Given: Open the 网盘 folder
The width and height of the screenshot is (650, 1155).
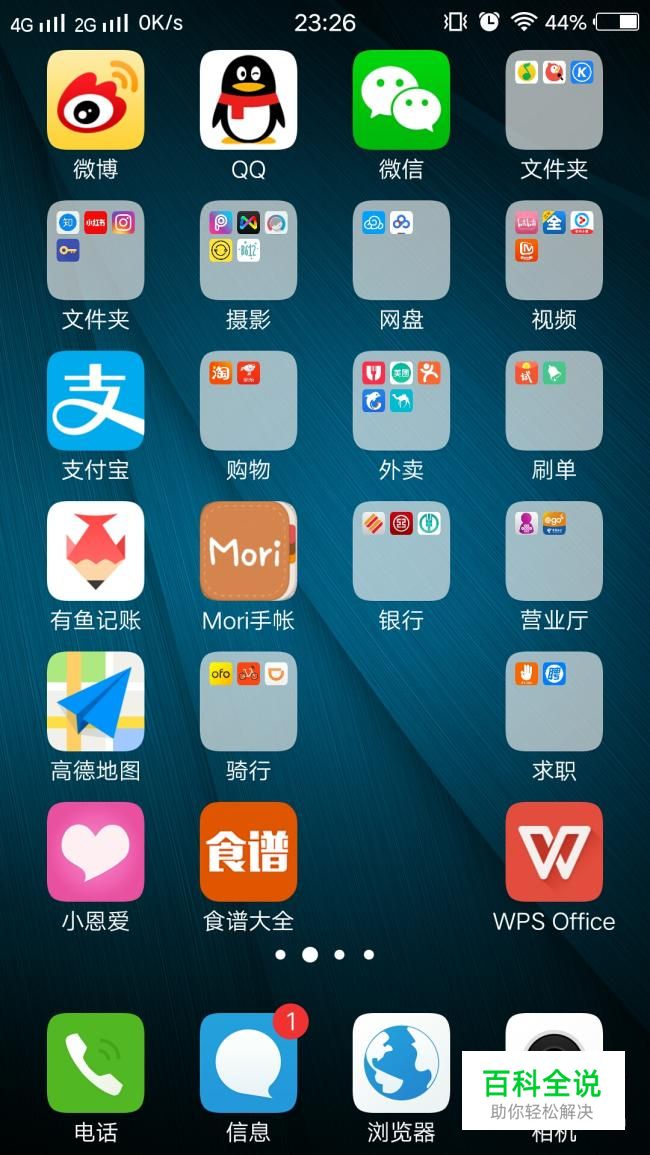Looking at the screenshot, I should (x=401, y=250).
